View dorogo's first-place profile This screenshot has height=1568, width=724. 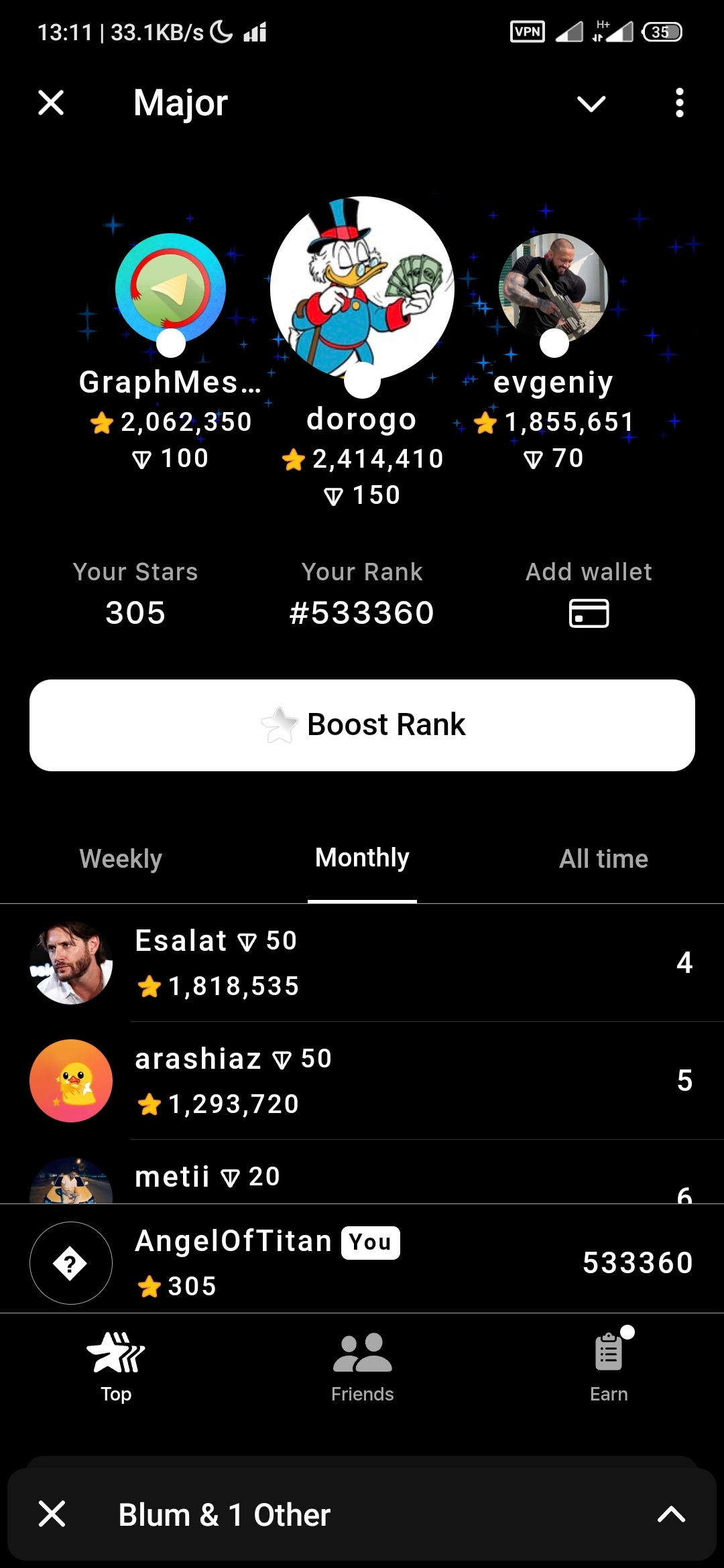tap(362, 288)
